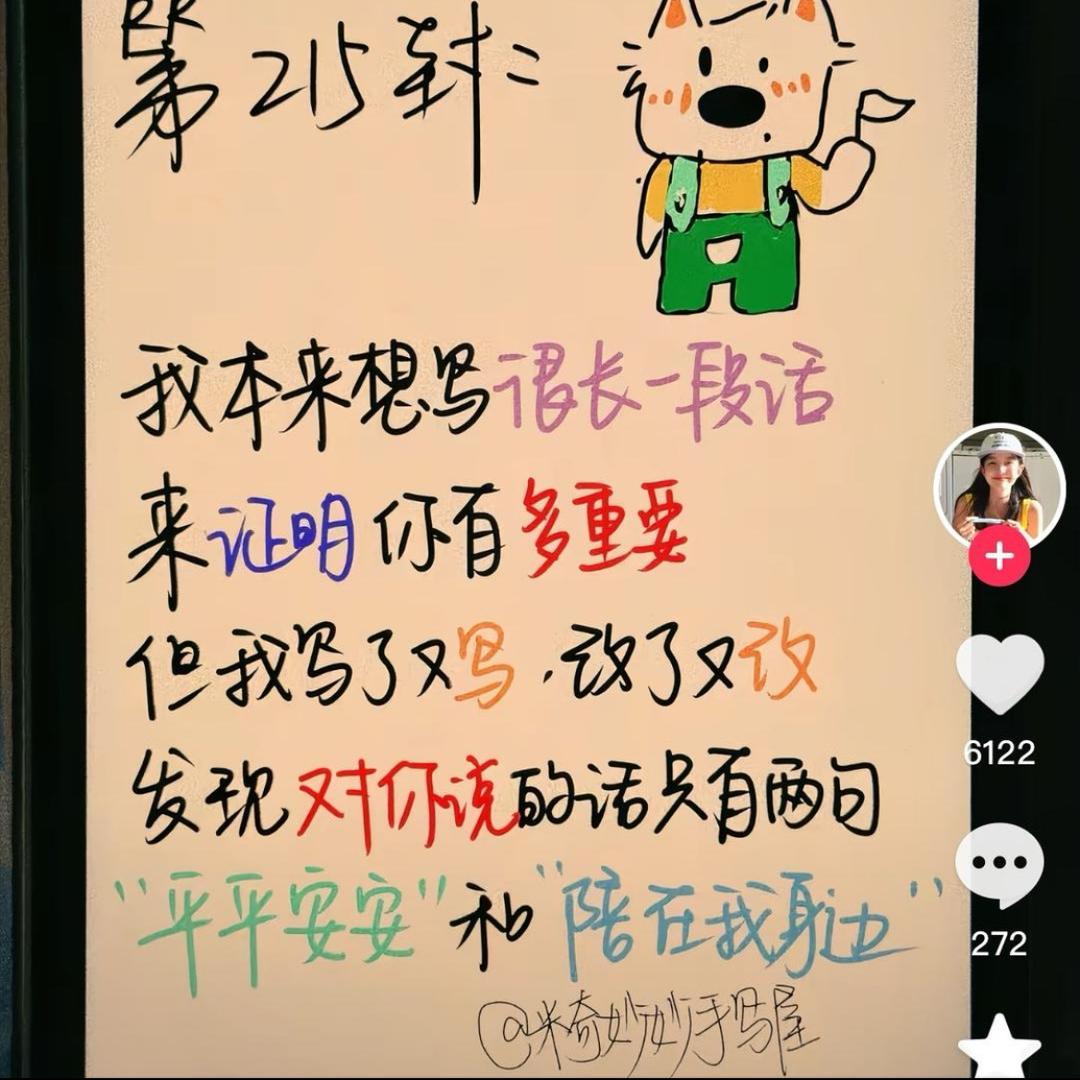Like this video with the heart

1000,673
